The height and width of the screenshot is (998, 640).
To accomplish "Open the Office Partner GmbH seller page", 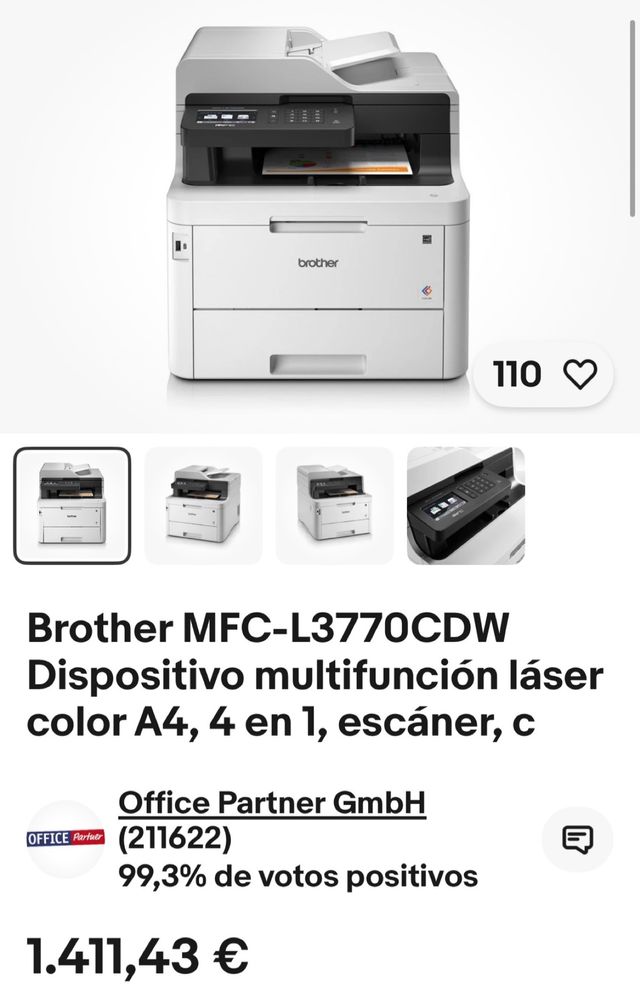I will click(272, 802).
